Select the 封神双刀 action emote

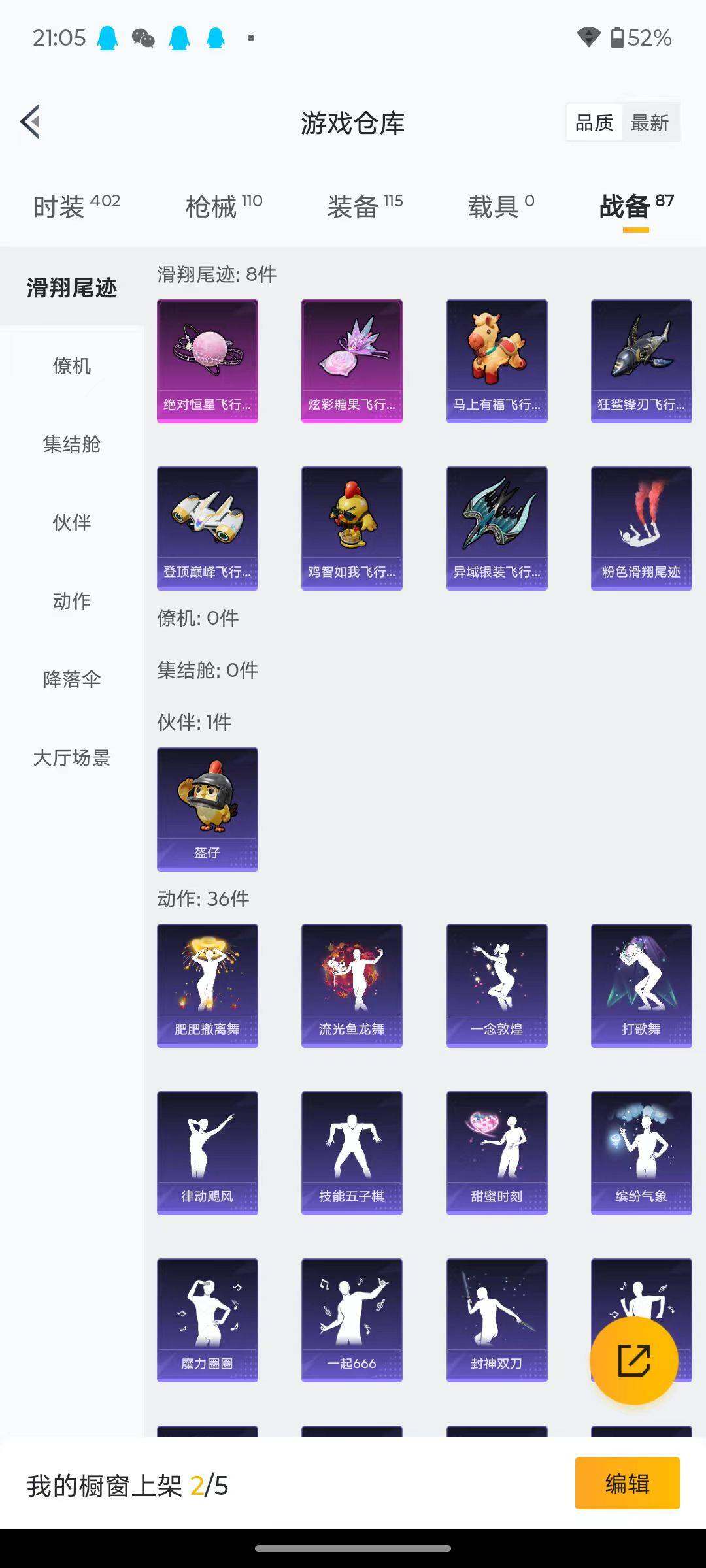496,1320
